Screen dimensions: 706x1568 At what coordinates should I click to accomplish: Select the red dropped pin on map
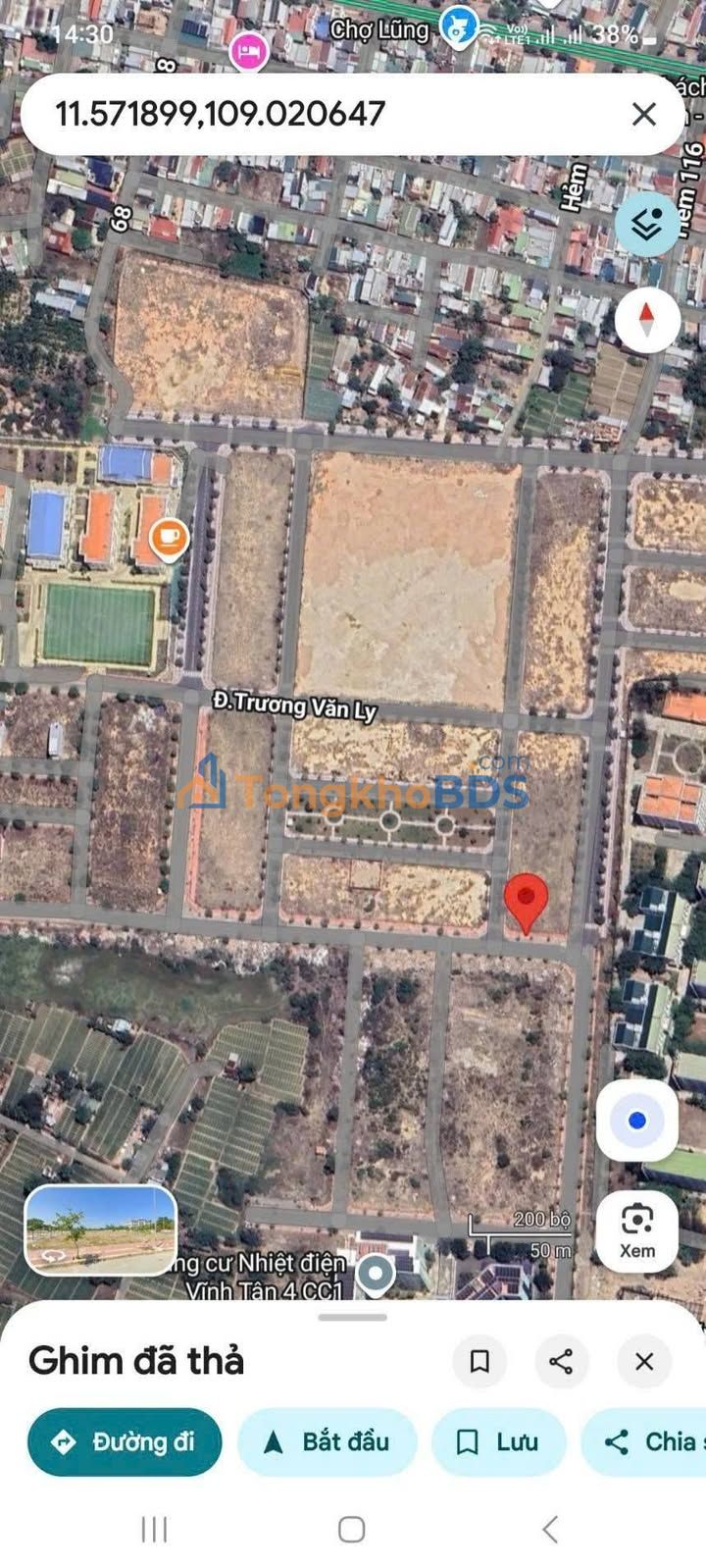(x=527, y=903)
